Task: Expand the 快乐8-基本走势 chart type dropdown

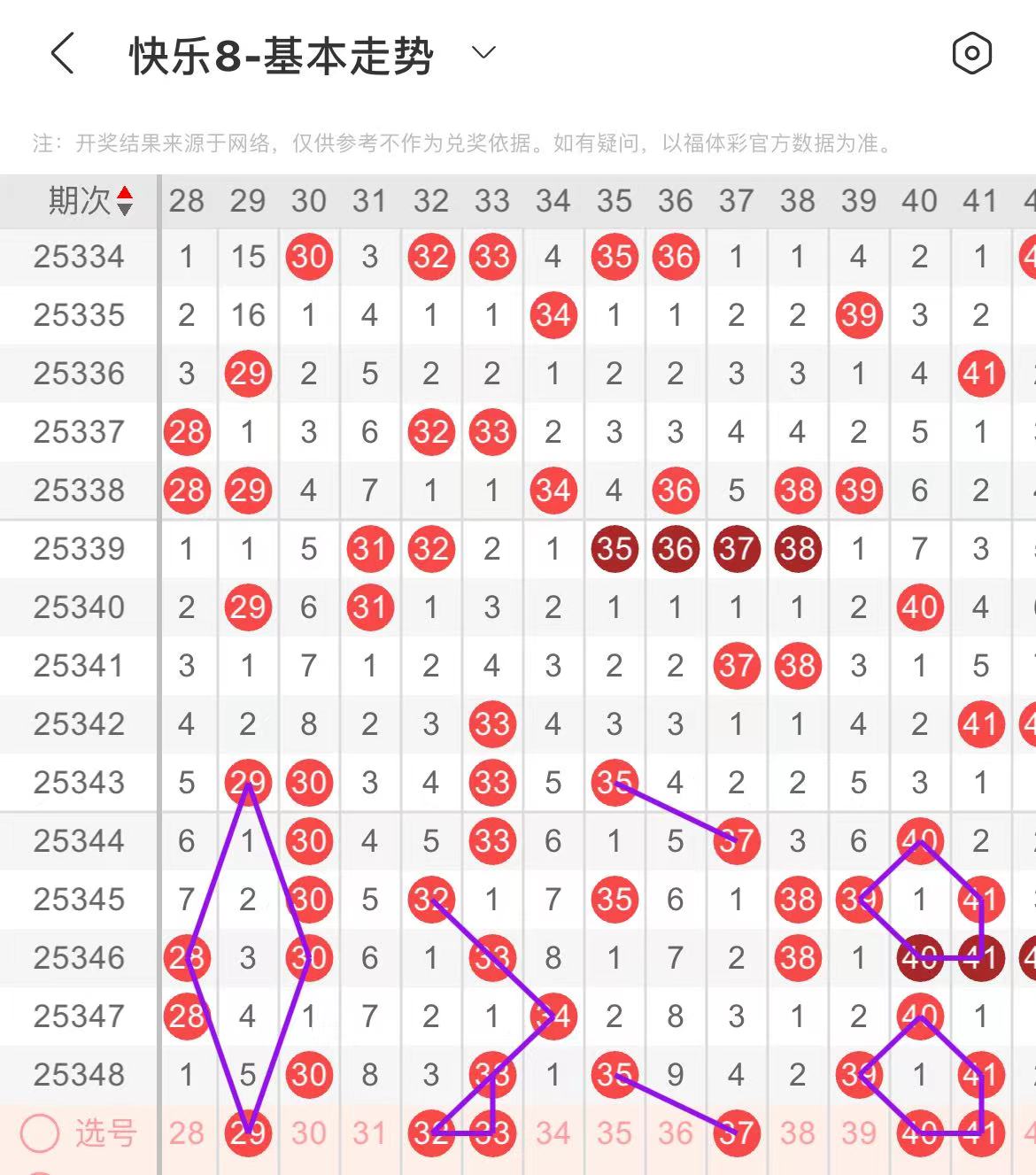Action: tap(483, 53)
